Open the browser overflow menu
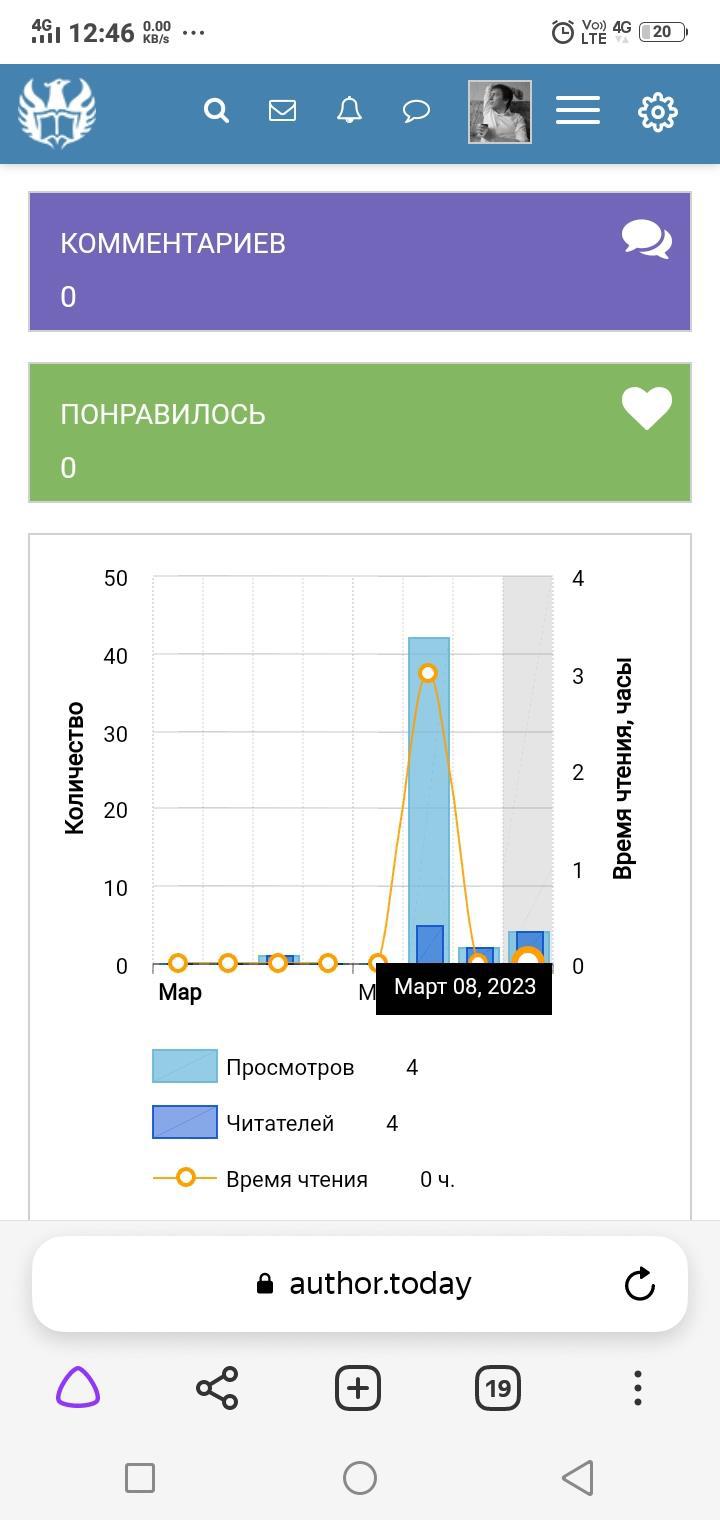This screenshot has width=720, height=1520. (638, 1388)
